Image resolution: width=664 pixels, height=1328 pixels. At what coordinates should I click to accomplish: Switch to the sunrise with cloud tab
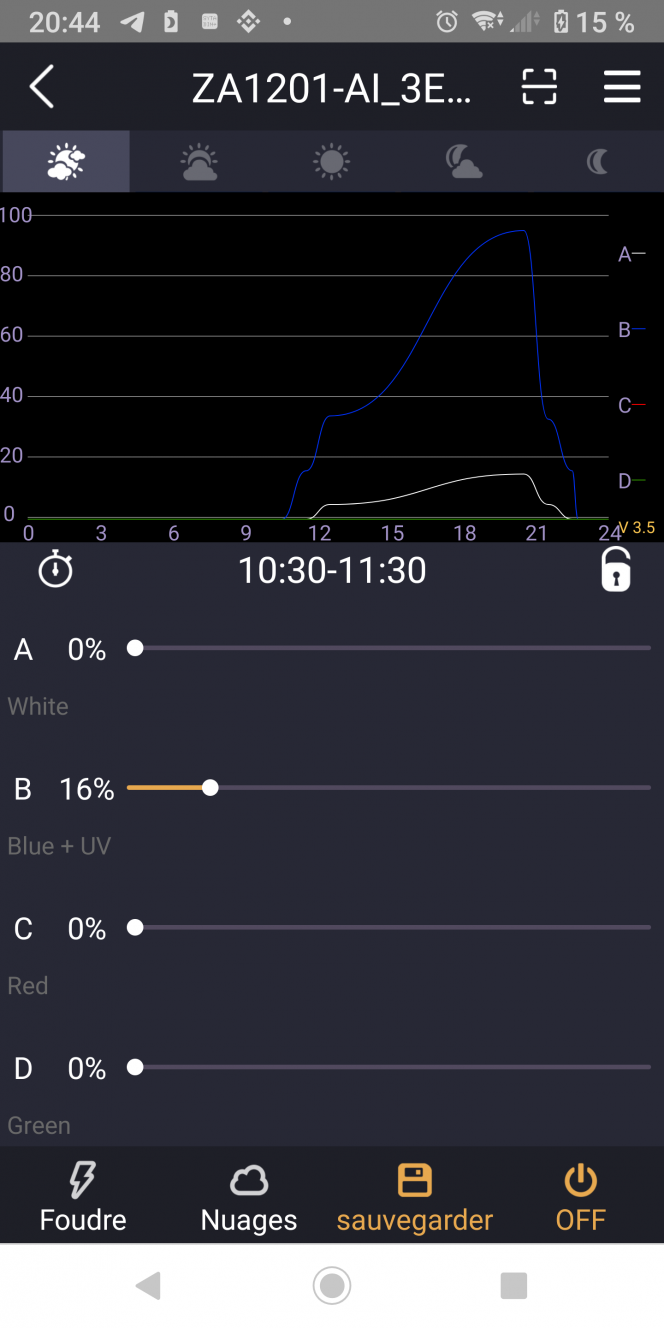[199, 161]
